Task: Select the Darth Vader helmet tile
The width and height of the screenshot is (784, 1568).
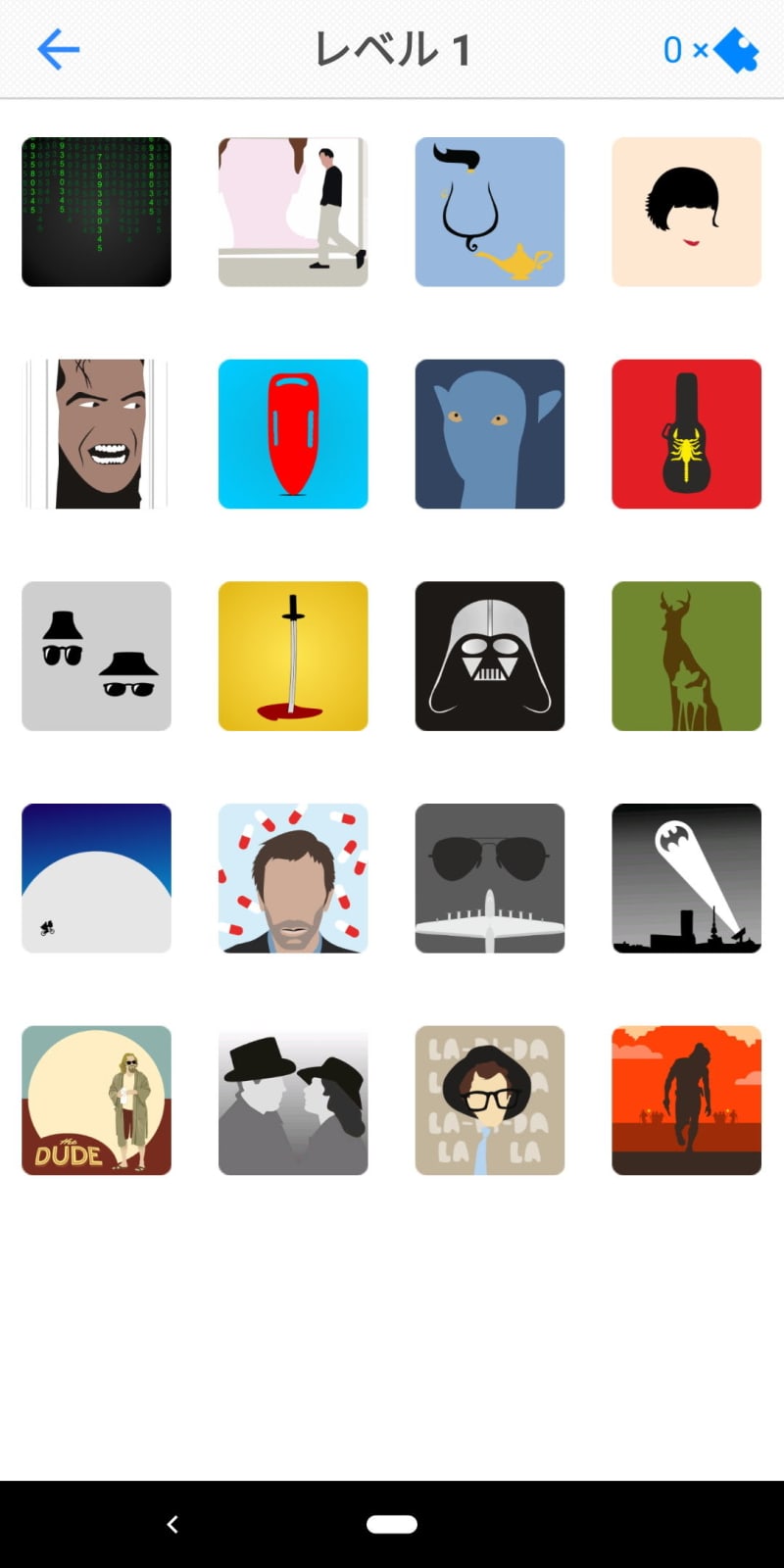Action: (490, 657)
